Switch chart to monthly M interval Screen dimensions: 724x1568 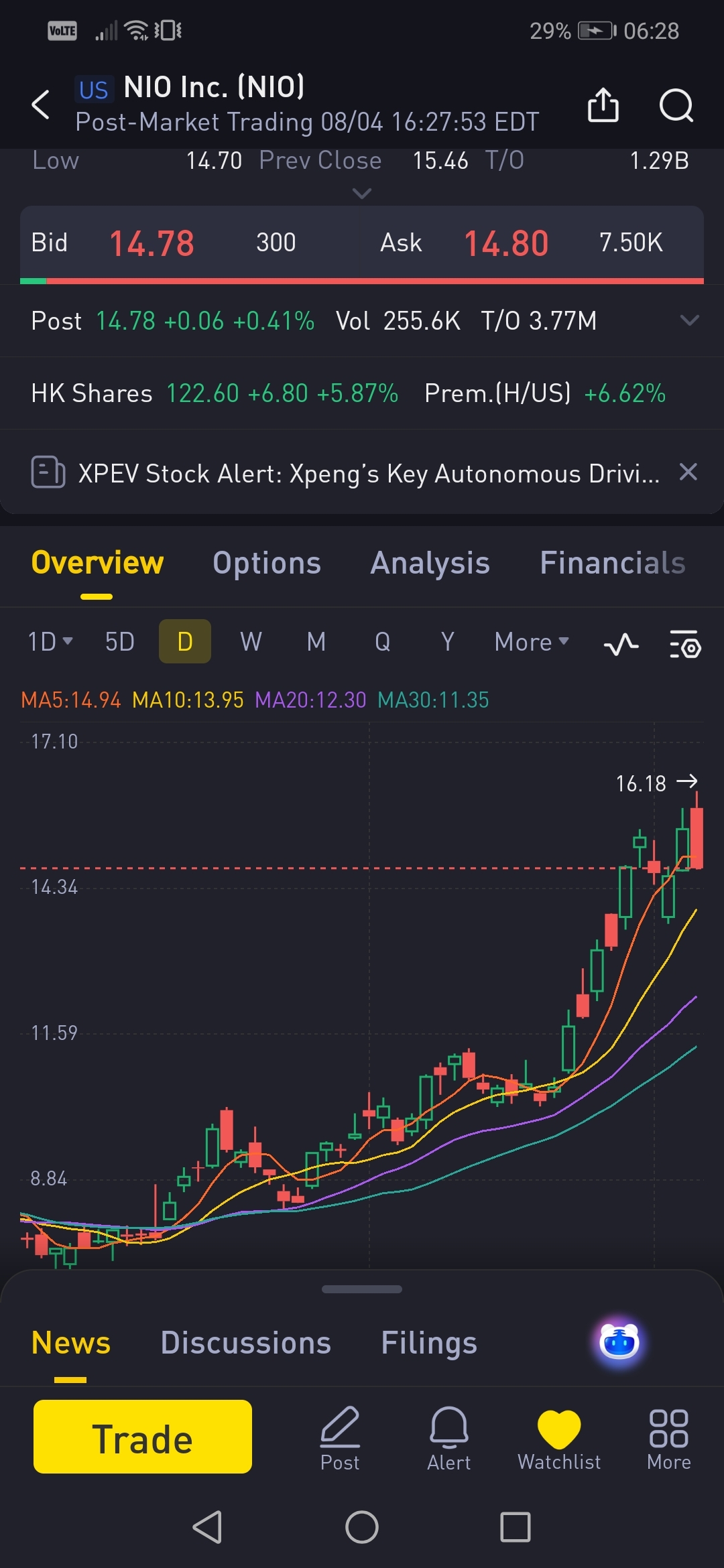tap(316, 642)
